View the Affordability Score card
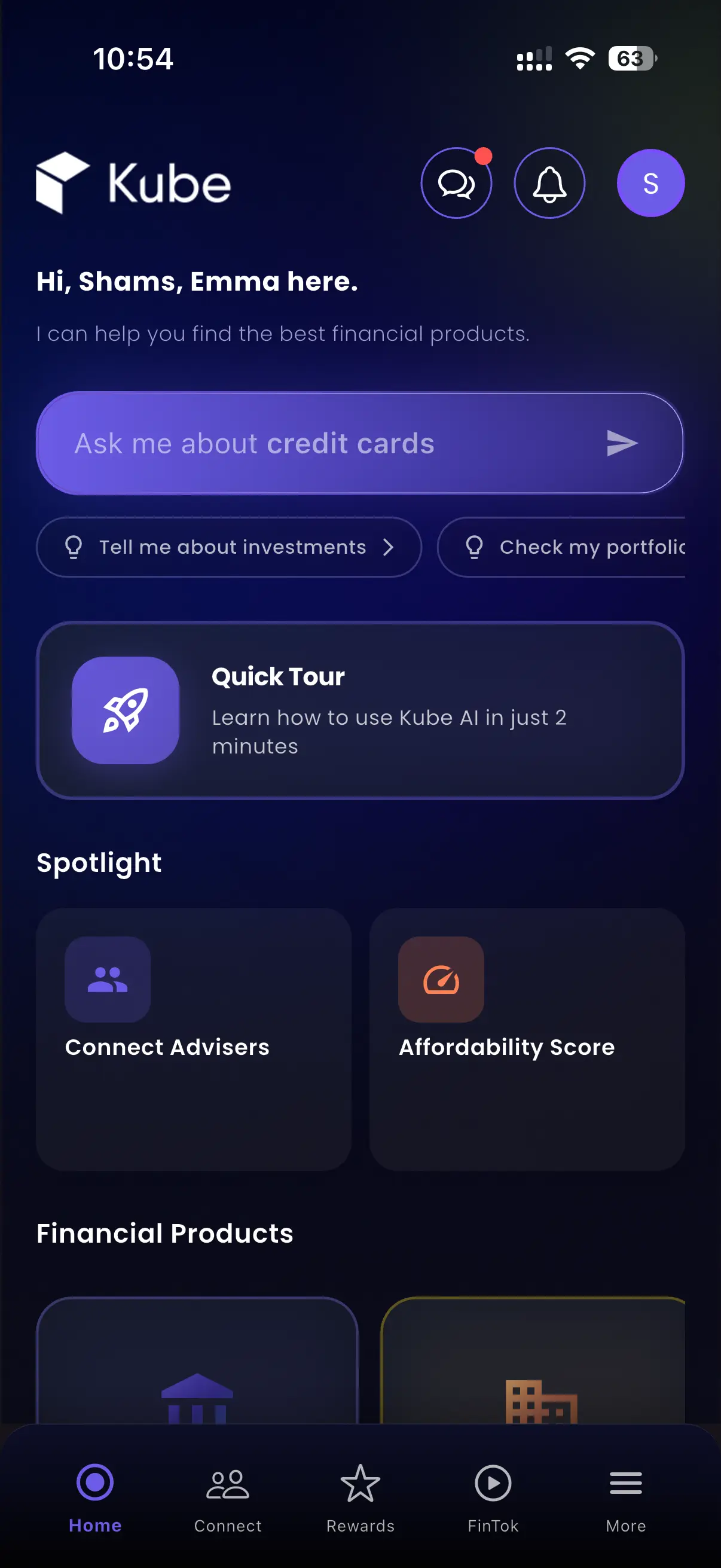The height and width of the screenshot is (1568, 721). (x=527, y=1038)
